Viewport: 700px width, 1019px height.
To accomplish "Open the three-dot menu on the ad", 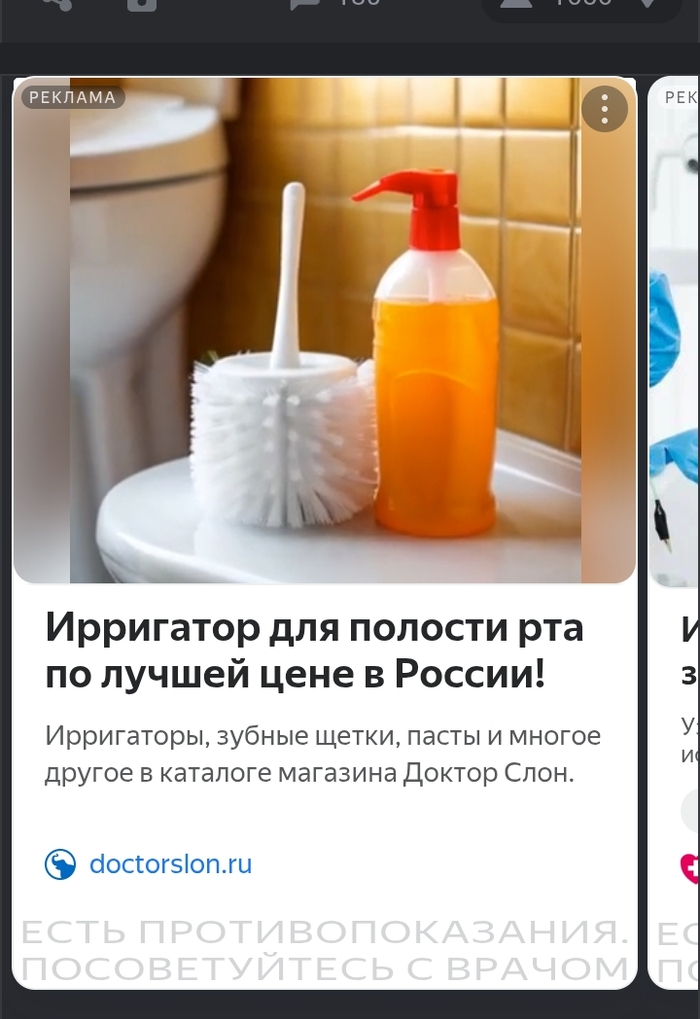I will pyautogui.click(x=604, y=109).
